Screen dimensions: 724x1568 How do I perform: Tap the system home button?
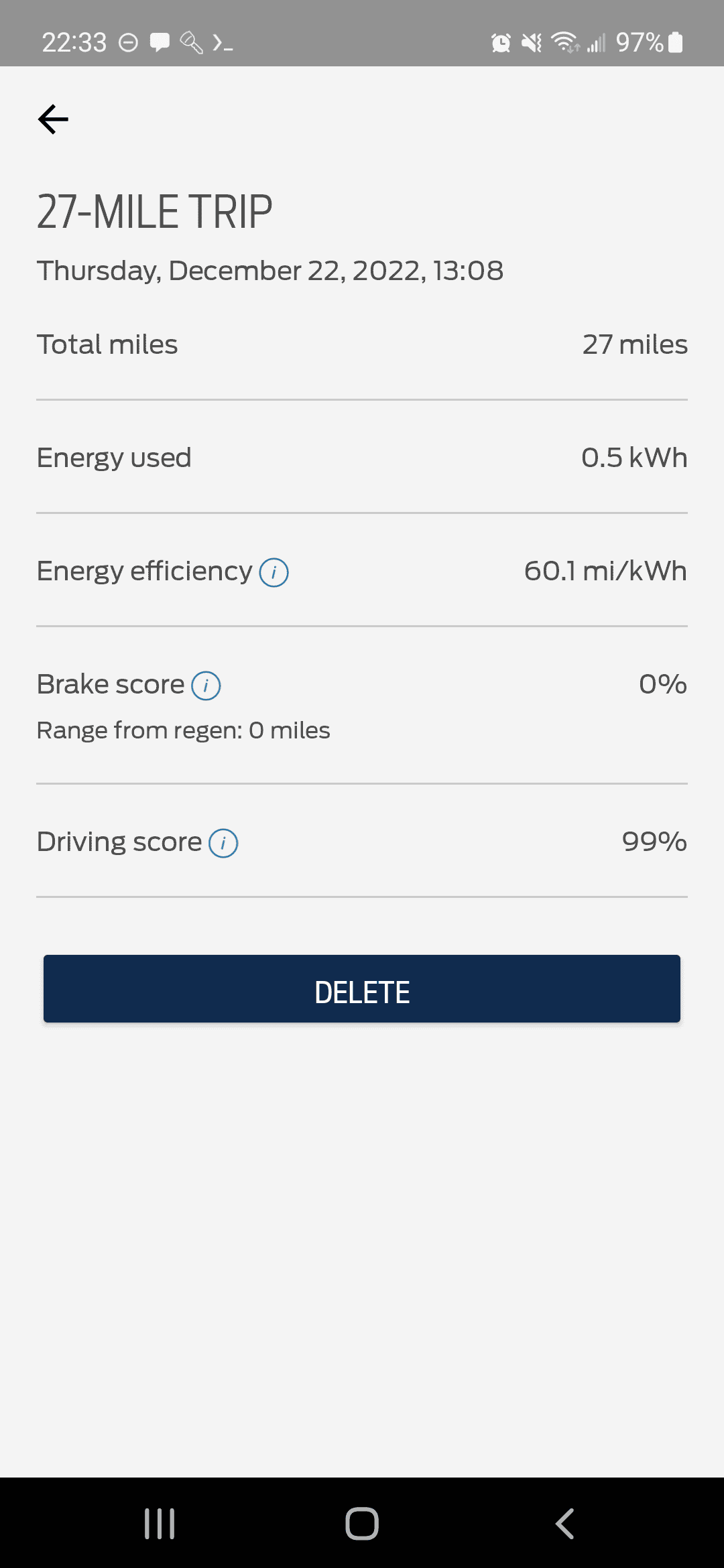[x=362, y=1524]
